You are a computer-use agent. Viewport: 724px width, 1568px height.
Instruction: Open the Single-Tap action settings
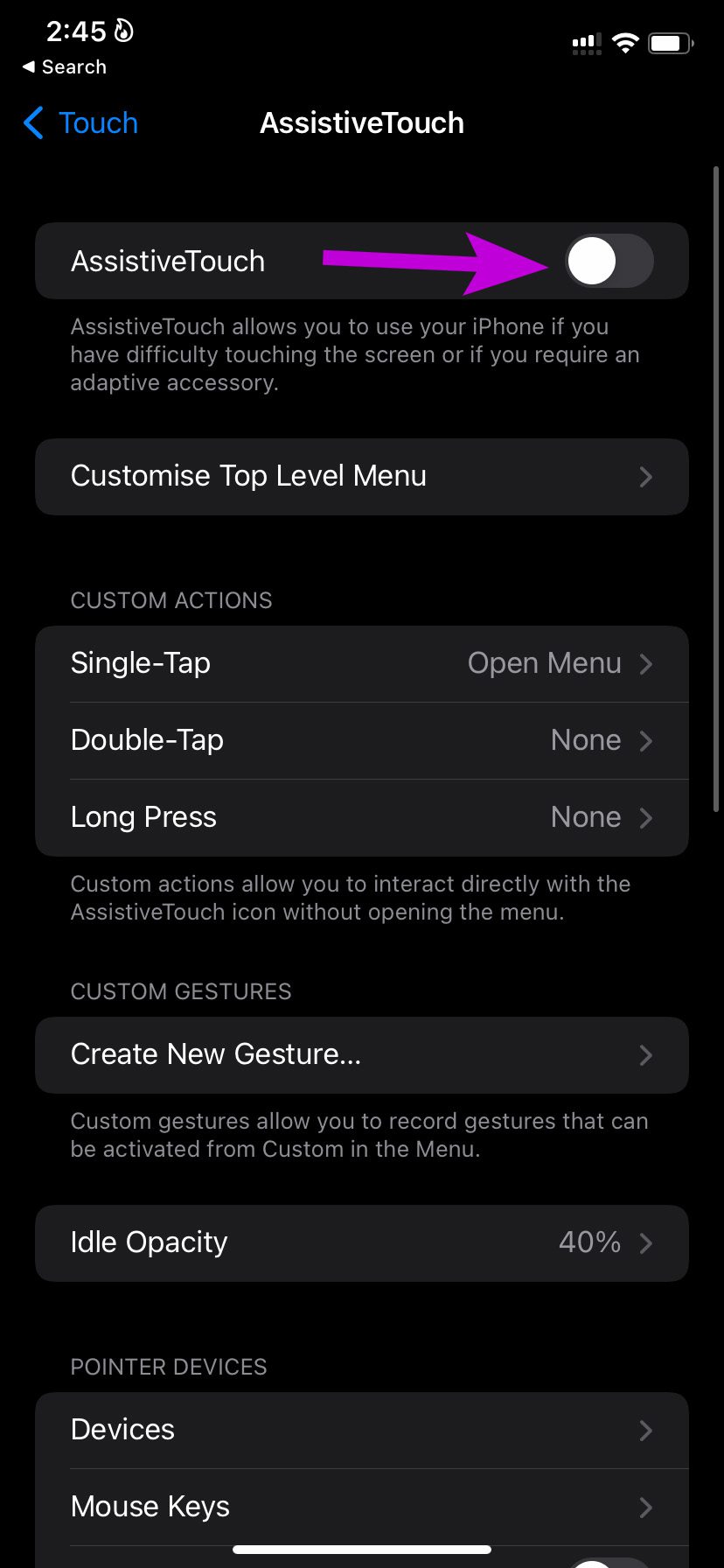(x=362, y=663)
